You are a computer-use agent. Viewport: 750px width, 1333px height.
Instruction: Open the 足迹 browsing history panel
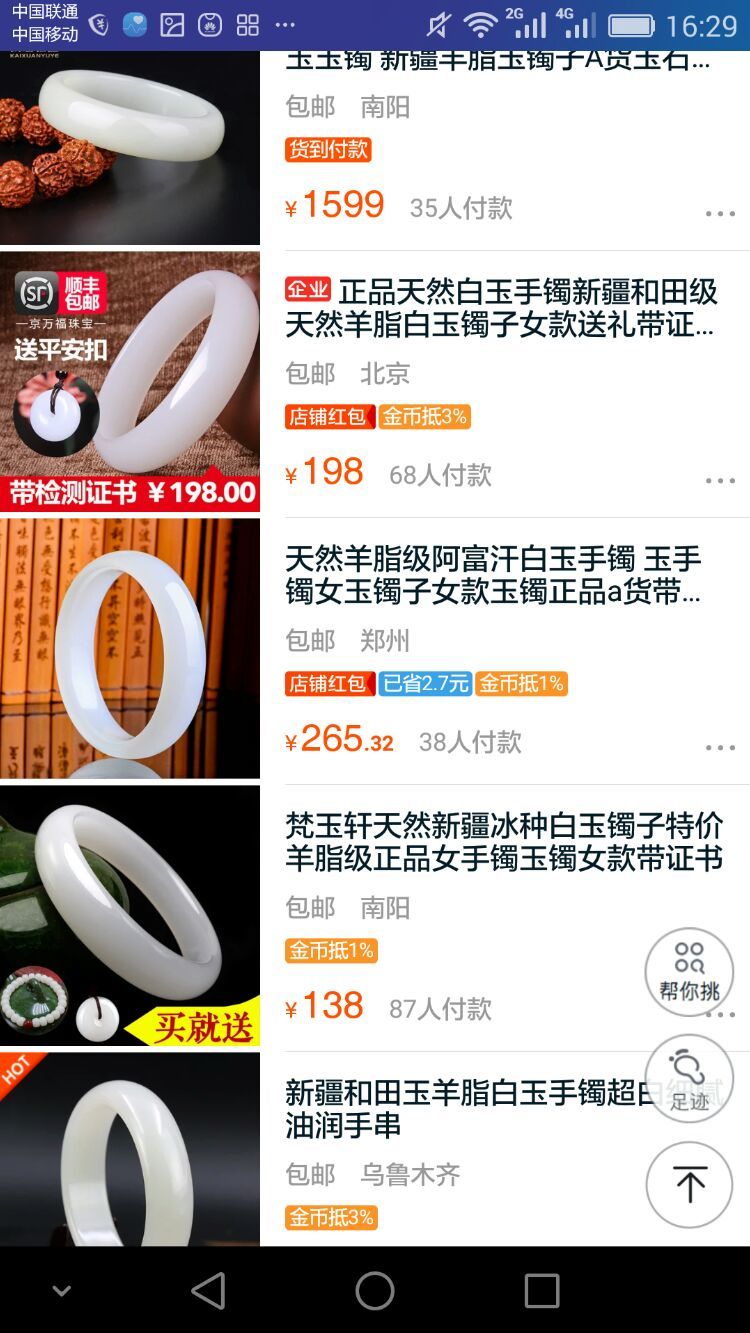689,1078
